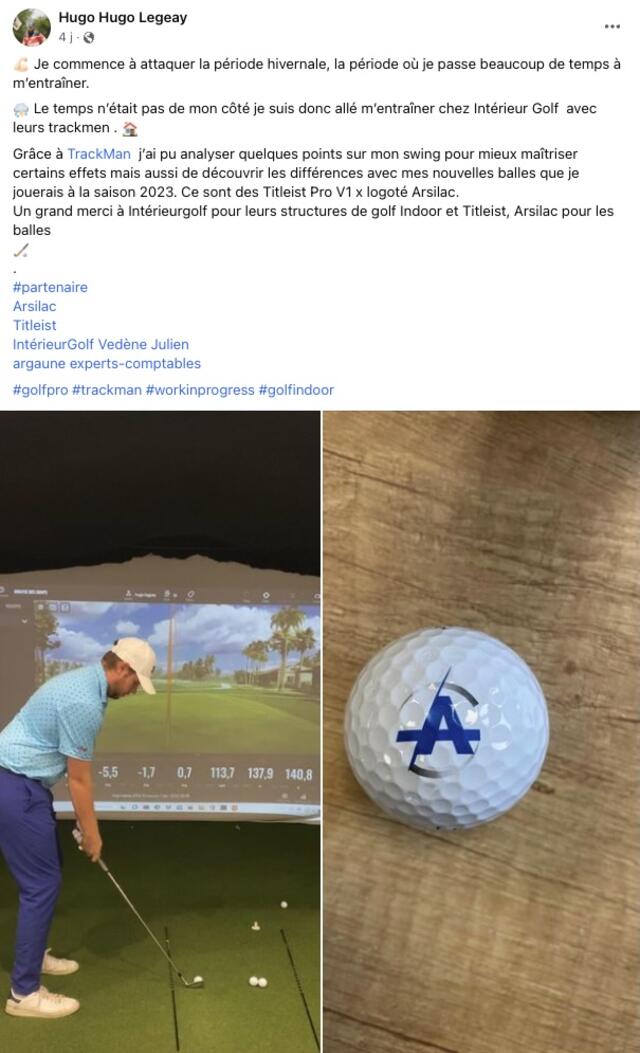View the Arsilac golf ball photo

pyautogui.click(x=481, y=730)
